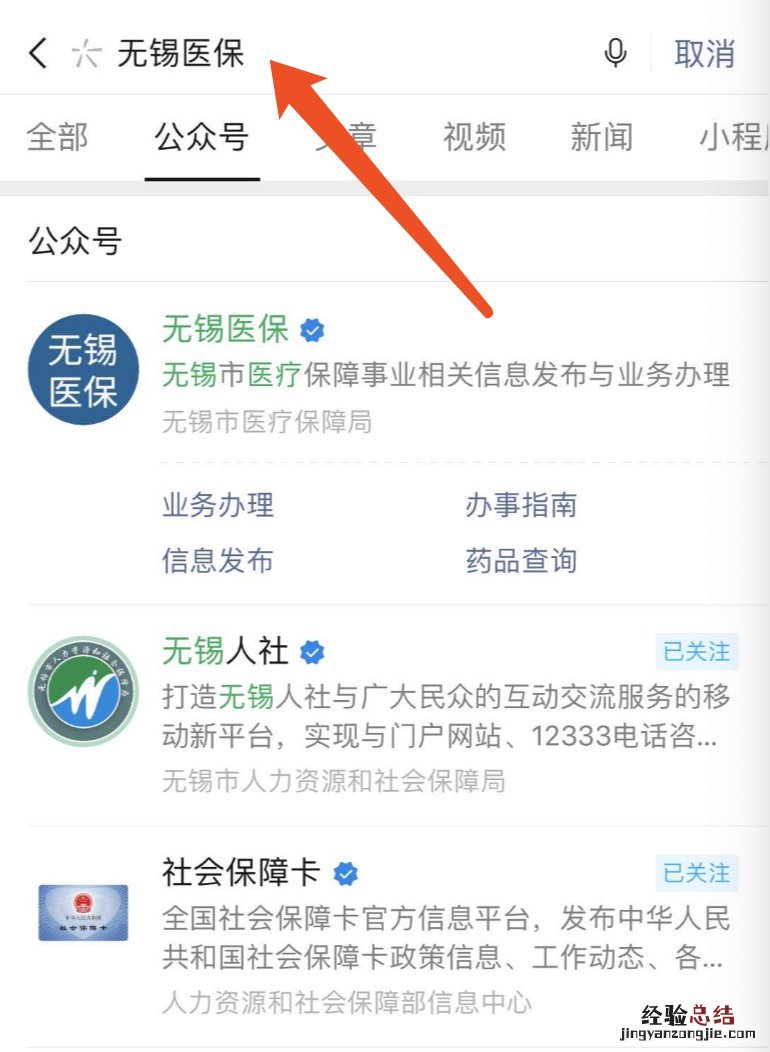Open the 无锡医保 official account
770x1052 pixels.
coord(226,329)
